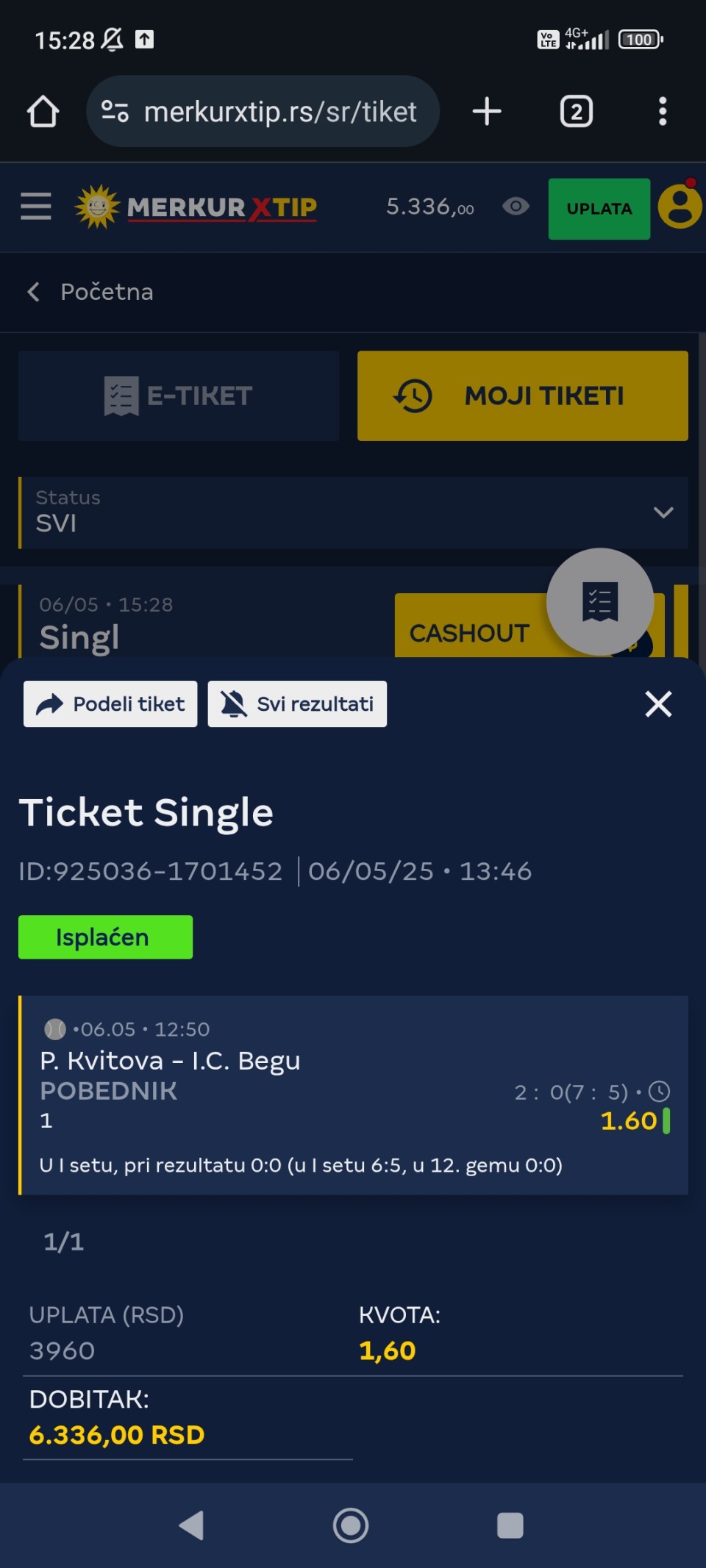
Task: Open the tab switcher showing 2 tabs
Action: (577, 112)
